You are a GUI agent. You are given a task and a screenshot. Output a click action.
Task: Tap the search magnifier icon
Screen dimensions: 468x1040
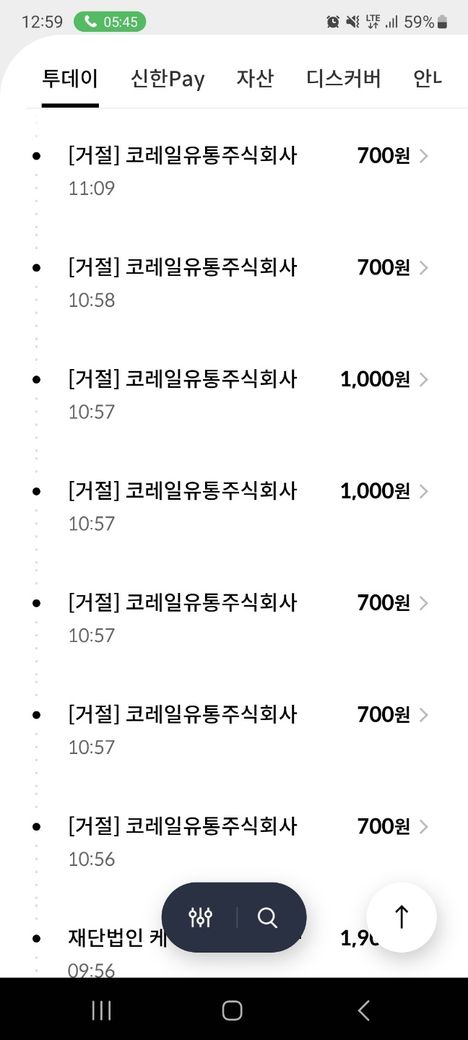click(x=267, y=917)
